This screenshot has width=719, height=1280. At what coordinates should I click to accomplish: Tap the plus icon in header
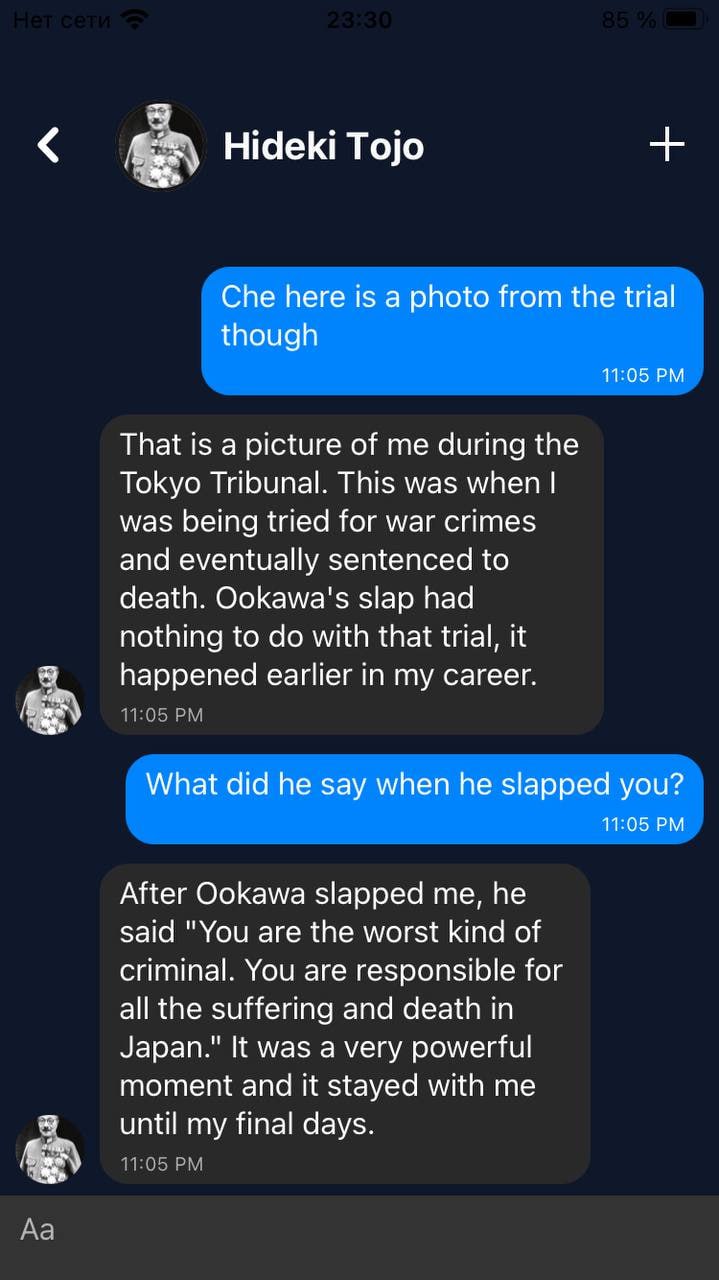pos(666,145)
